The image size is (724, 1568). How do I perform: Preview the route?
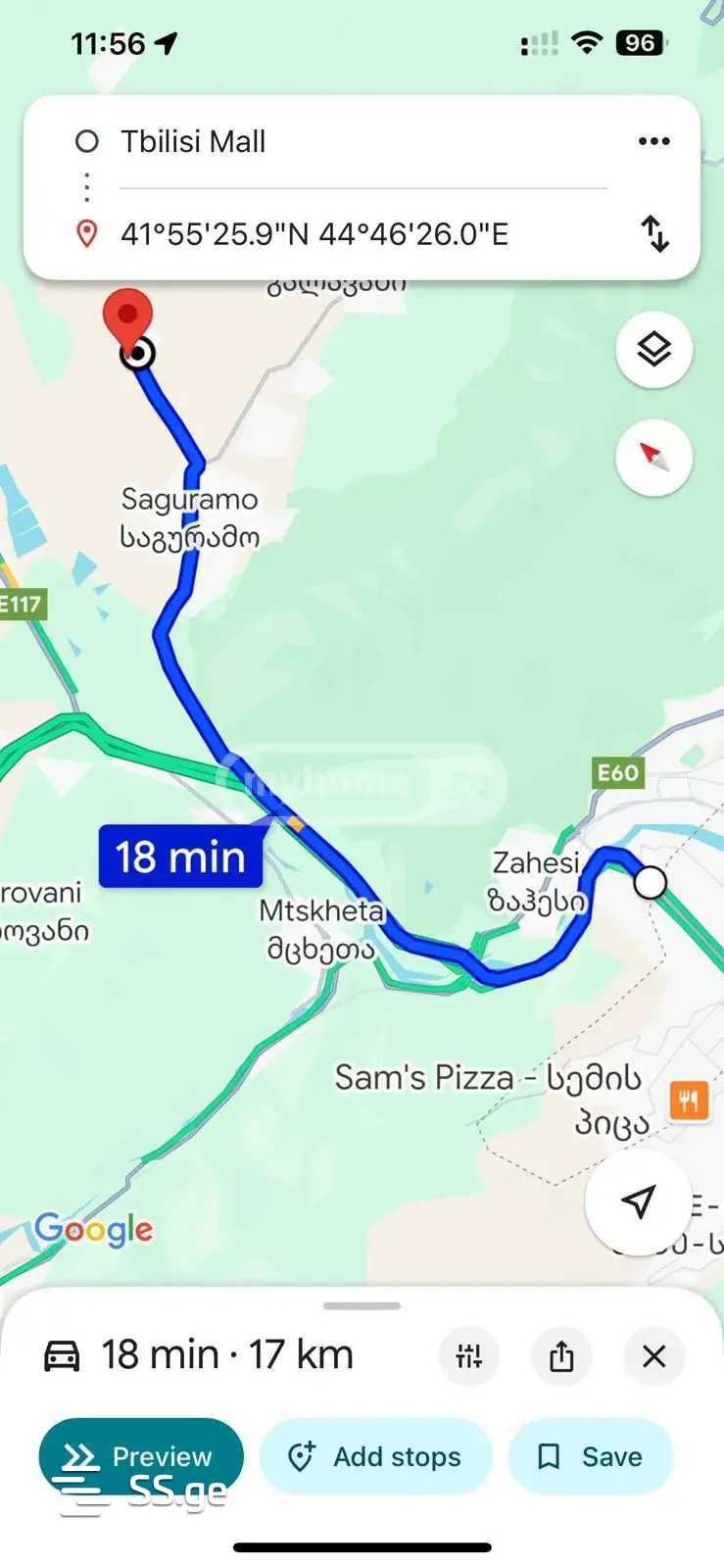(x=141, y=1456)
